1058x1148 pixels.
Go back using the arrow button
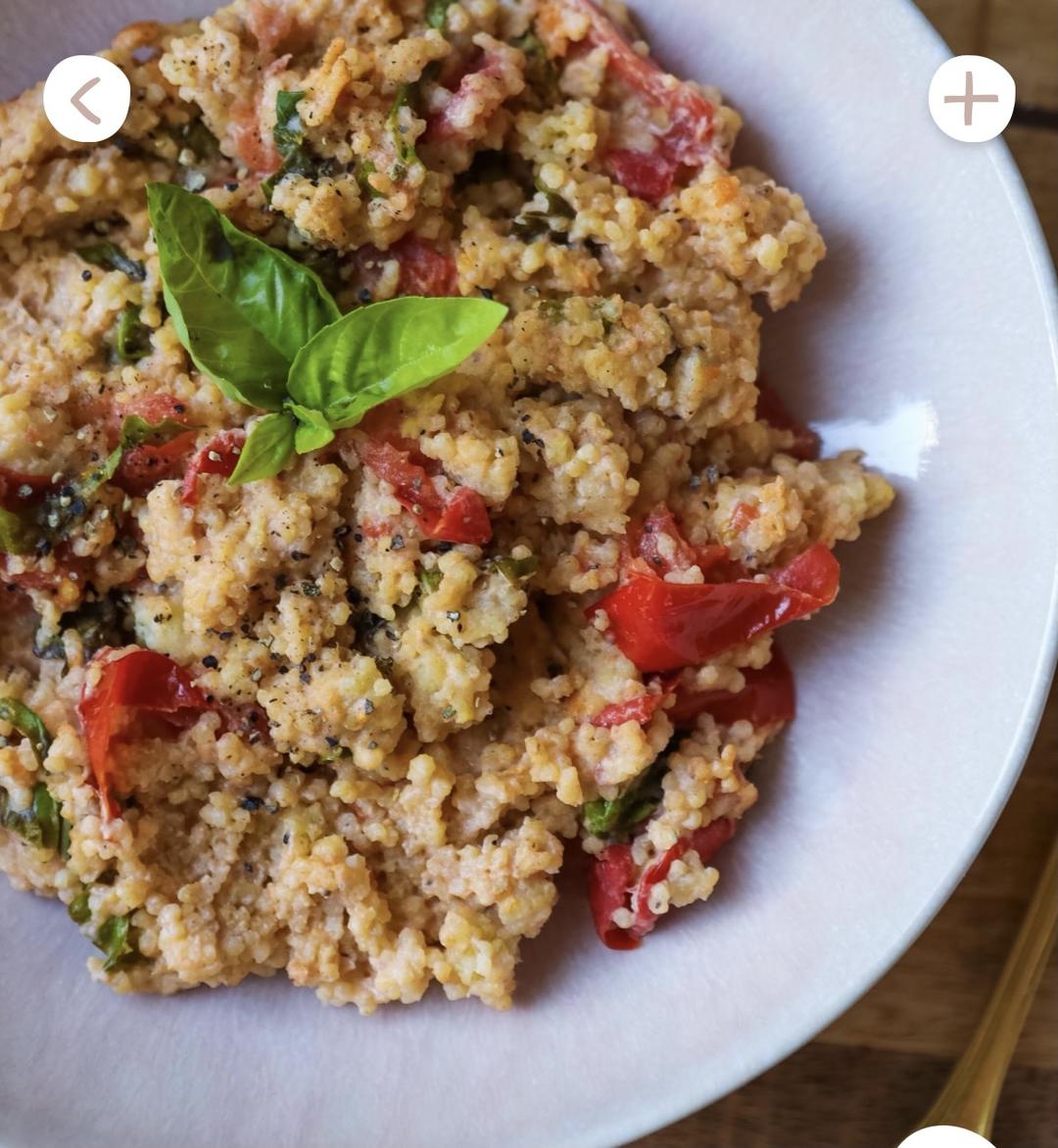[x=86, y=99]
